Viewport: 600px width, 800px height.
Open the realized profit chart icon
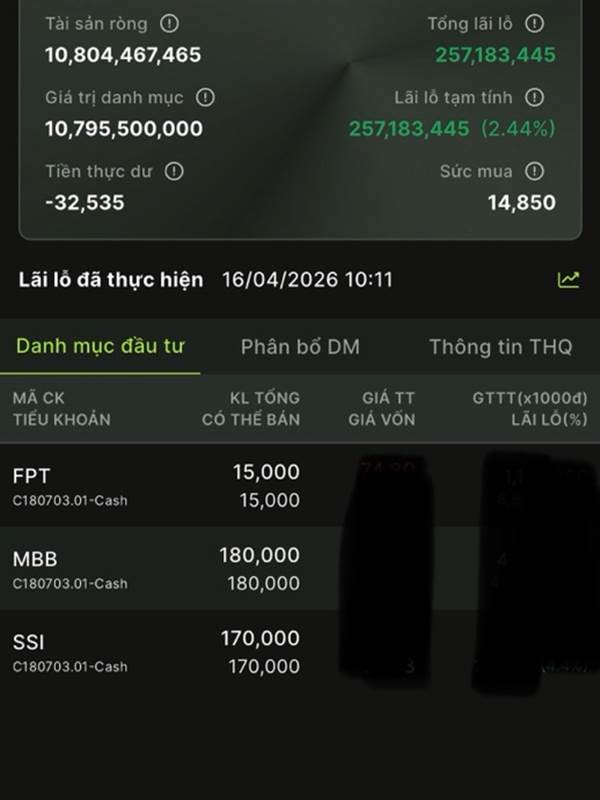pyautogui.click(x=568, y=280)
